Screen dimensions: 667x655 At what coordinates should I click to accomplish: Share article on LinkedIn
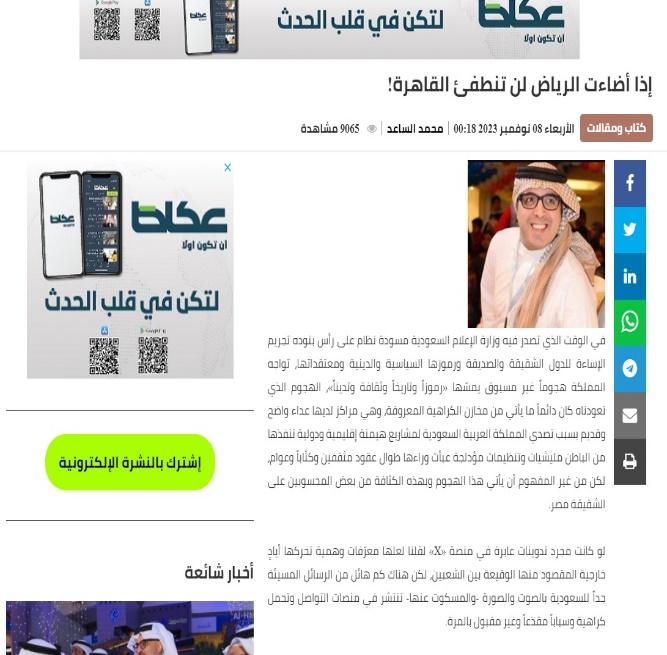coord(629,276)
